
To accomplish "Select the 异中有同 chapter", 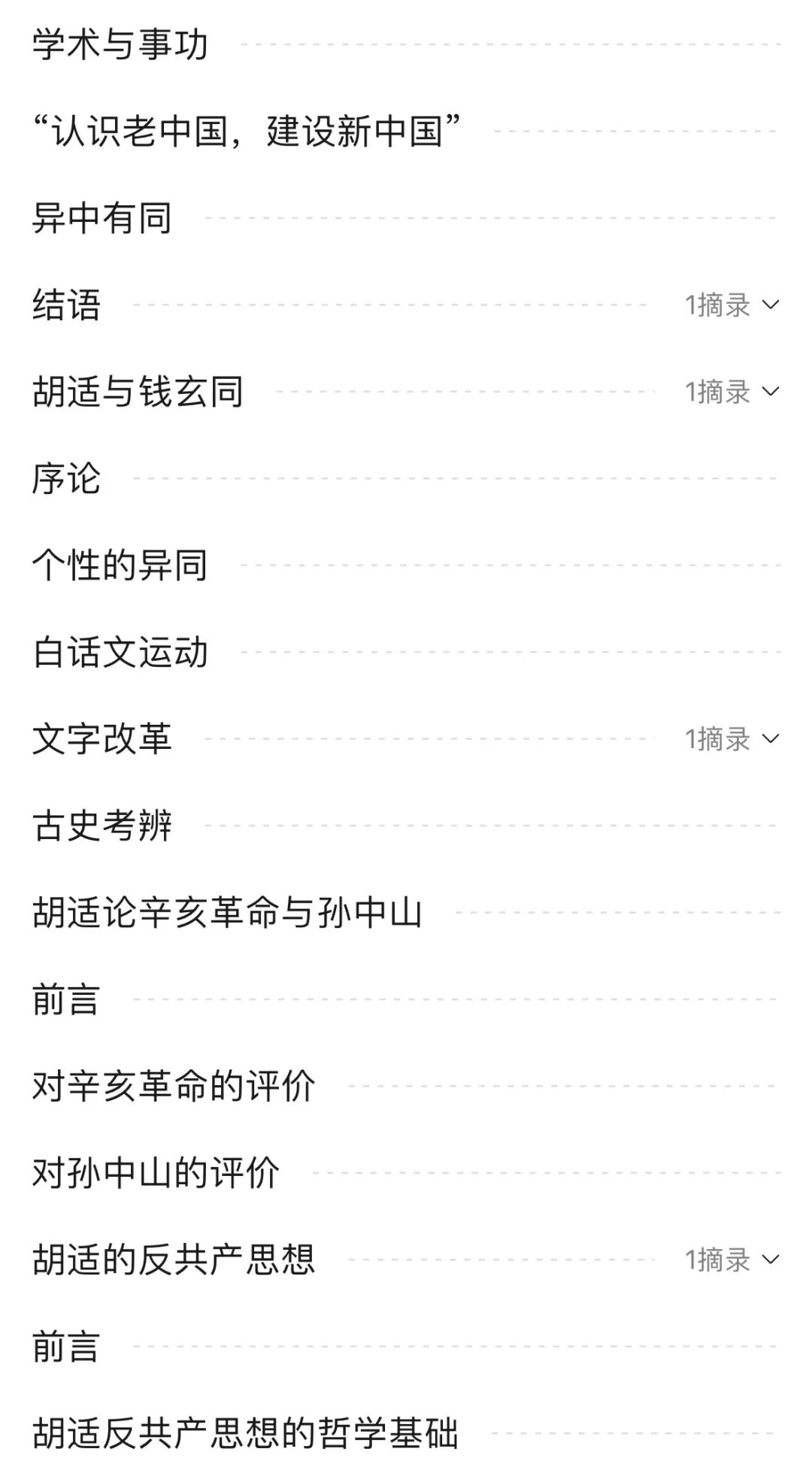I will point(101,219).
